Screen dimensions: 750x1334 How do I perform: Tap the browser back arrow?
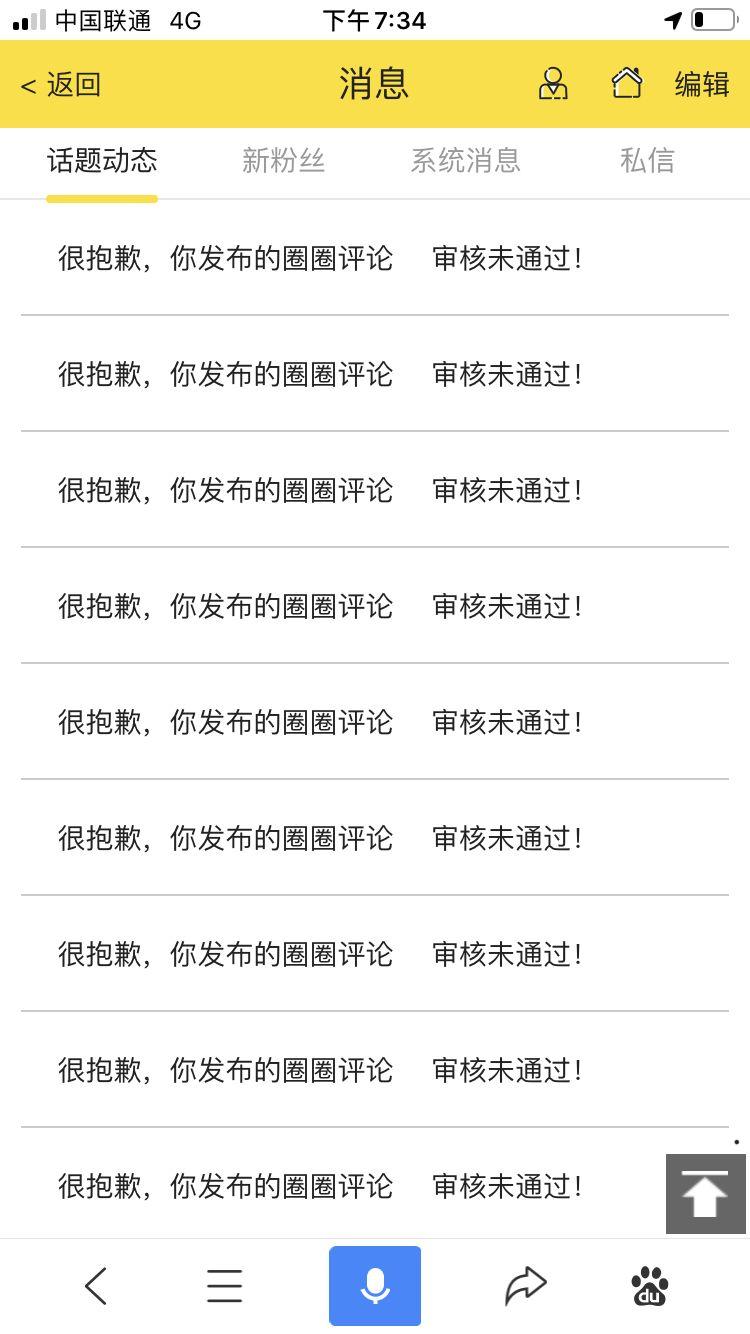tap(96, 1286)
